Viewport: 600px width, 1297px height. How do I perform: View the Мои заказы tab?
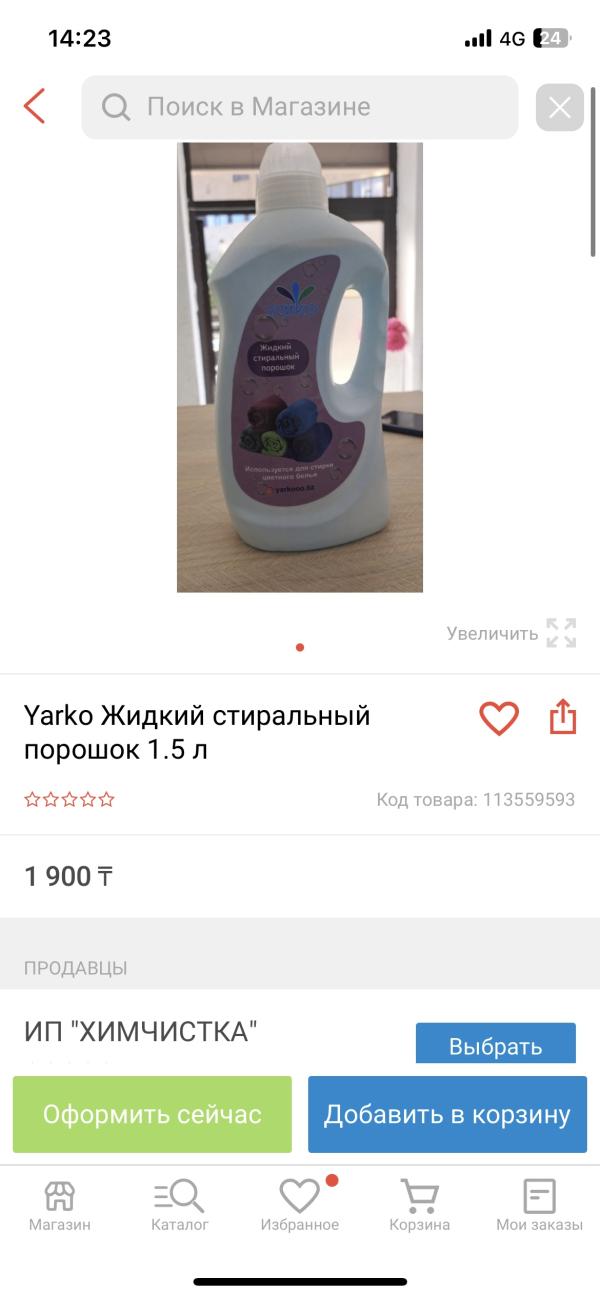[539, 1205]
